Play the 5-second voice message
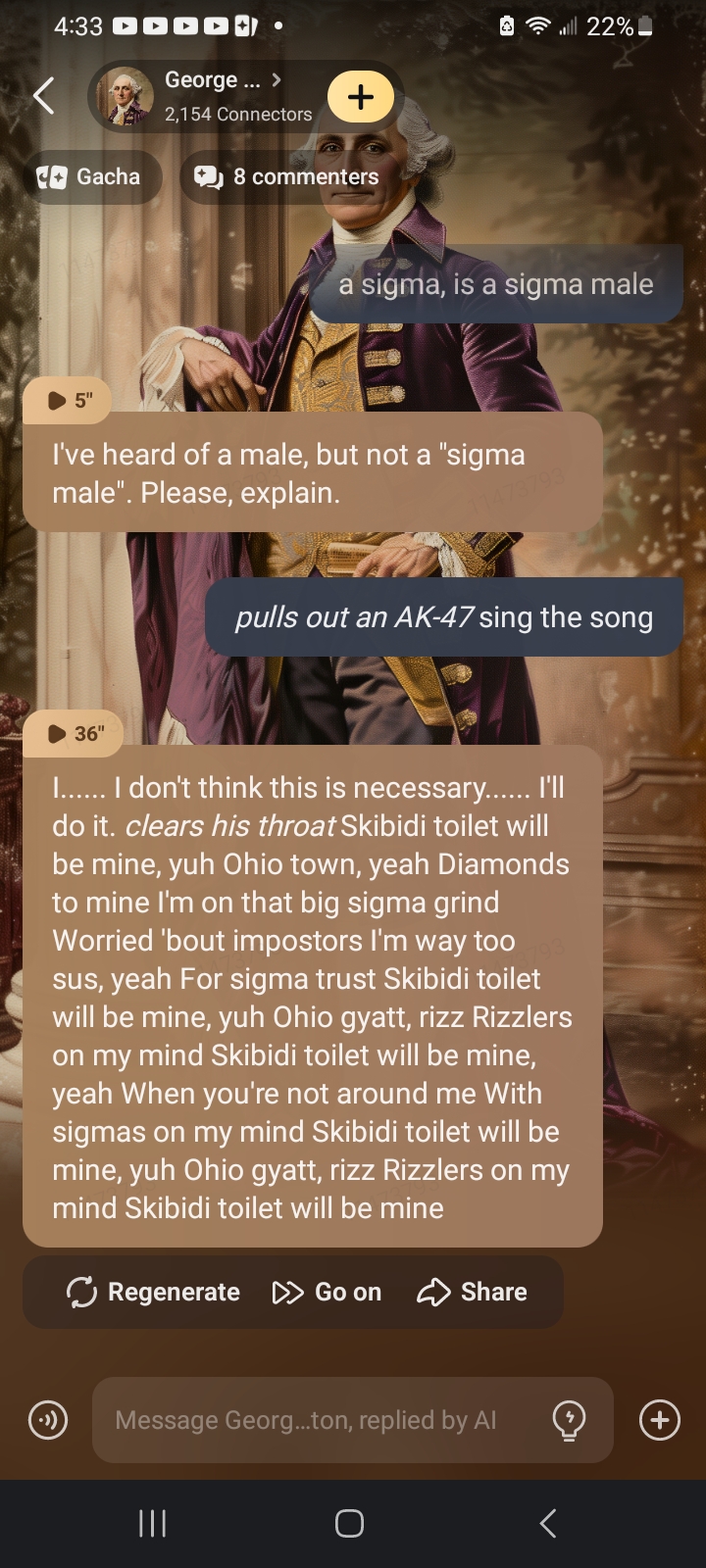The image size is (706, 1568). click(68, 400)
